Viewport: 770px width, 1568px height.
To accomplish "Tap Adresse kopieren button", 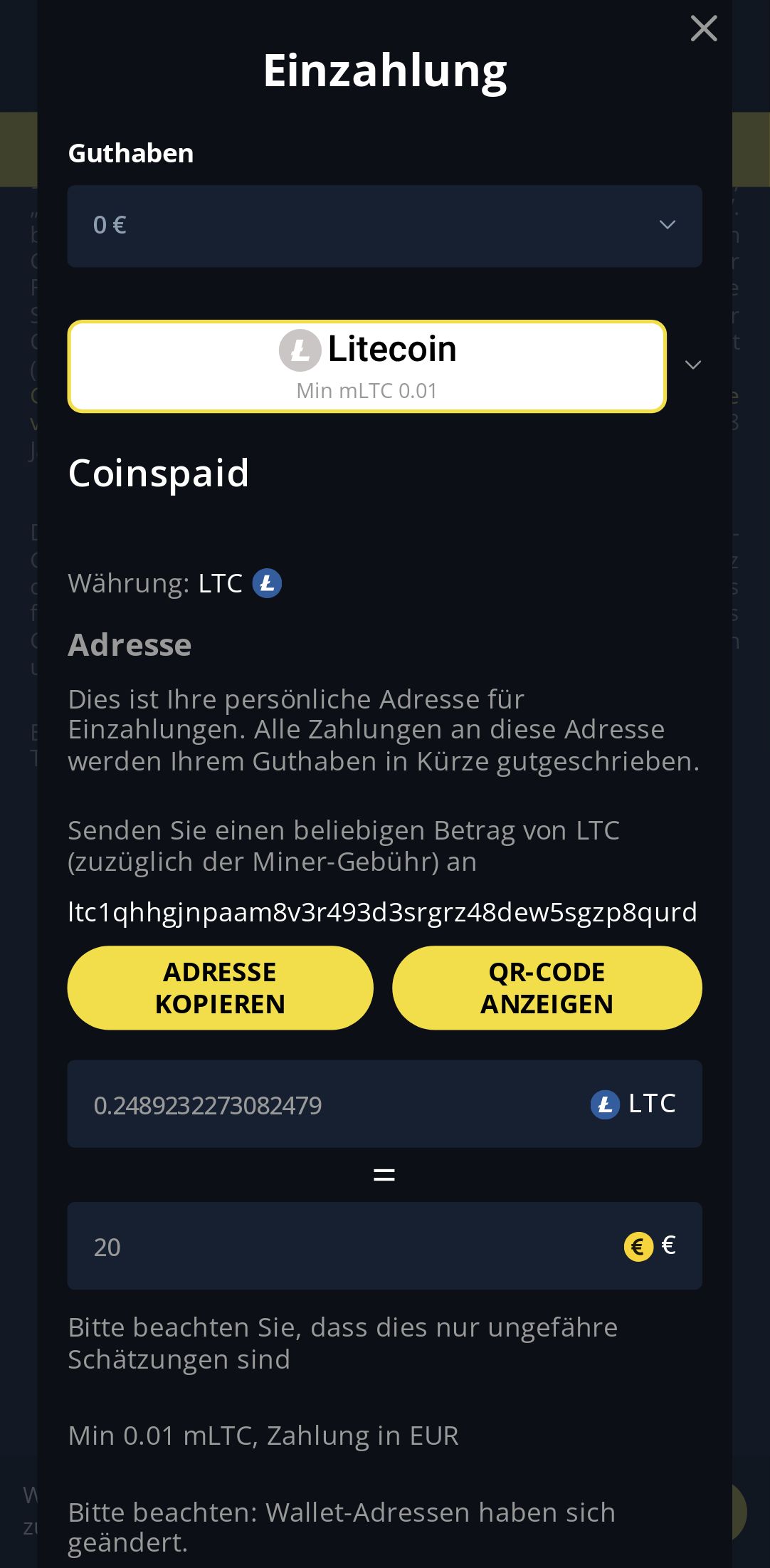I will pyautogui.click(x=220, y=988).
